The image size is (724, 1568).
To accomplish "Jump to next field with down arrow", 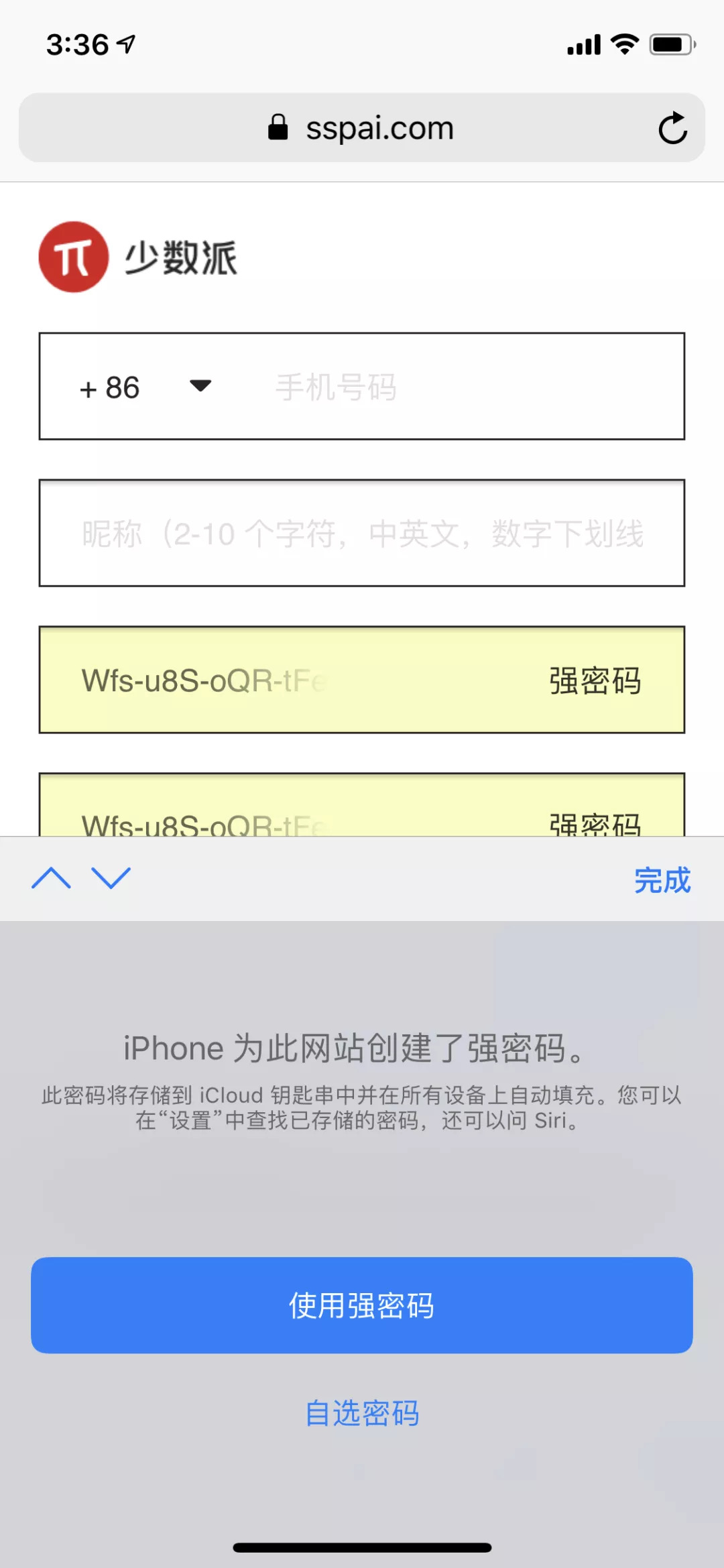I will [111, 878].
